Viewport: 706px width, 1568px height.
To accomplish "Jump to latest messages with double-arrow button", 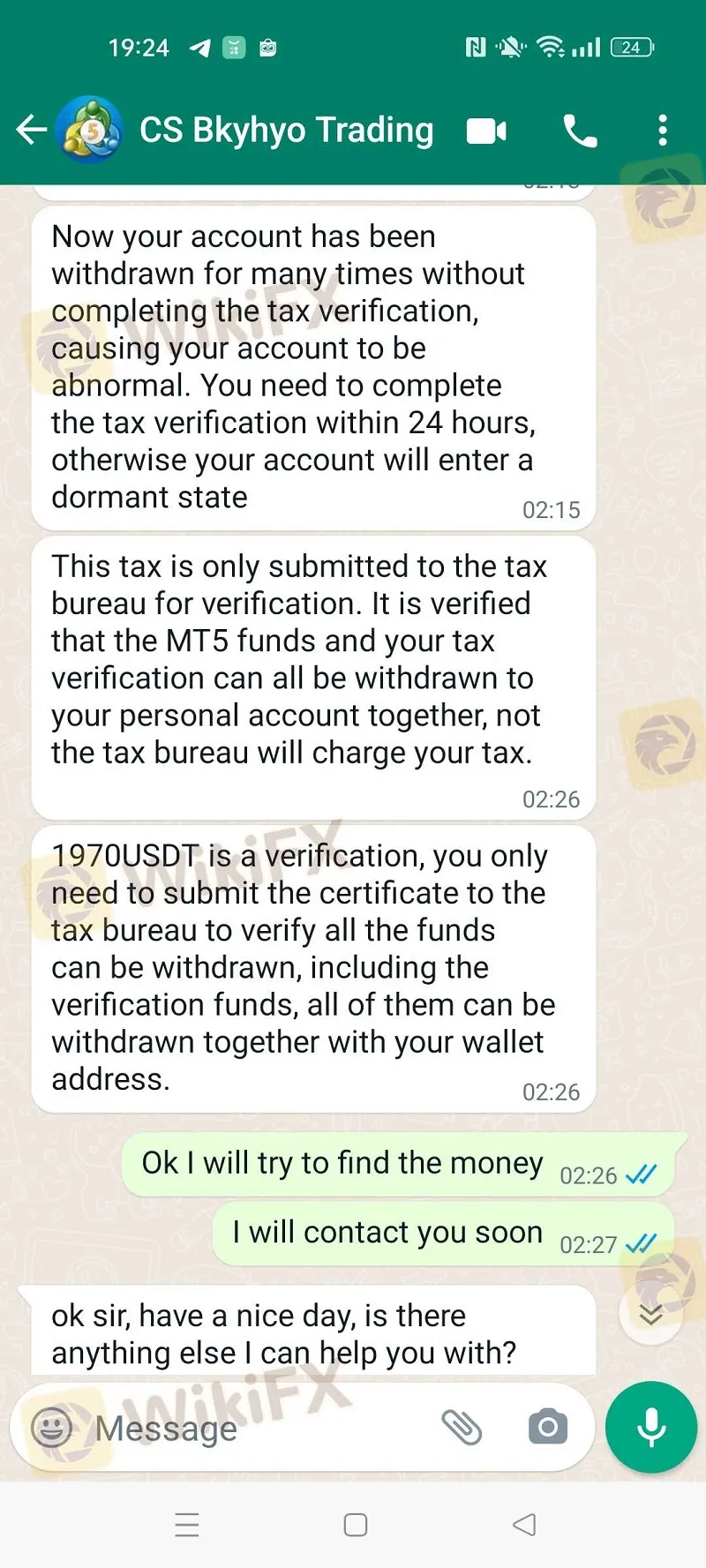I will click(x=651, y=1315).
